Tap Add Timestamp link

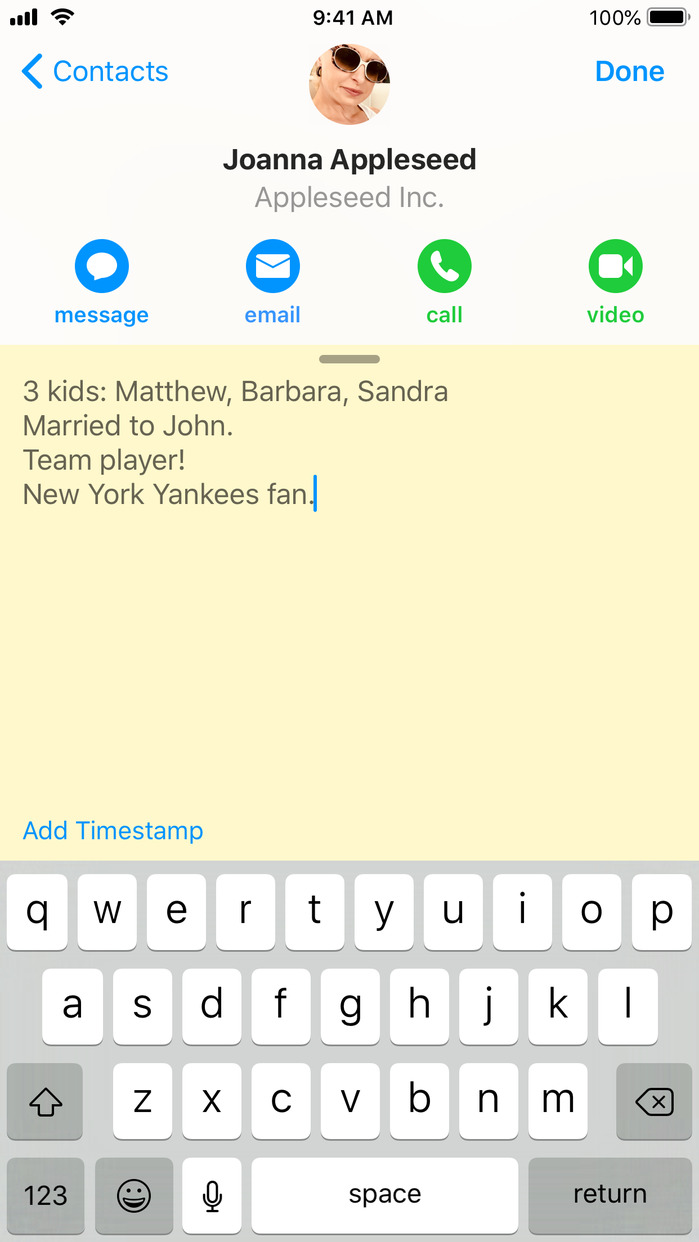(x=113, y=830)
